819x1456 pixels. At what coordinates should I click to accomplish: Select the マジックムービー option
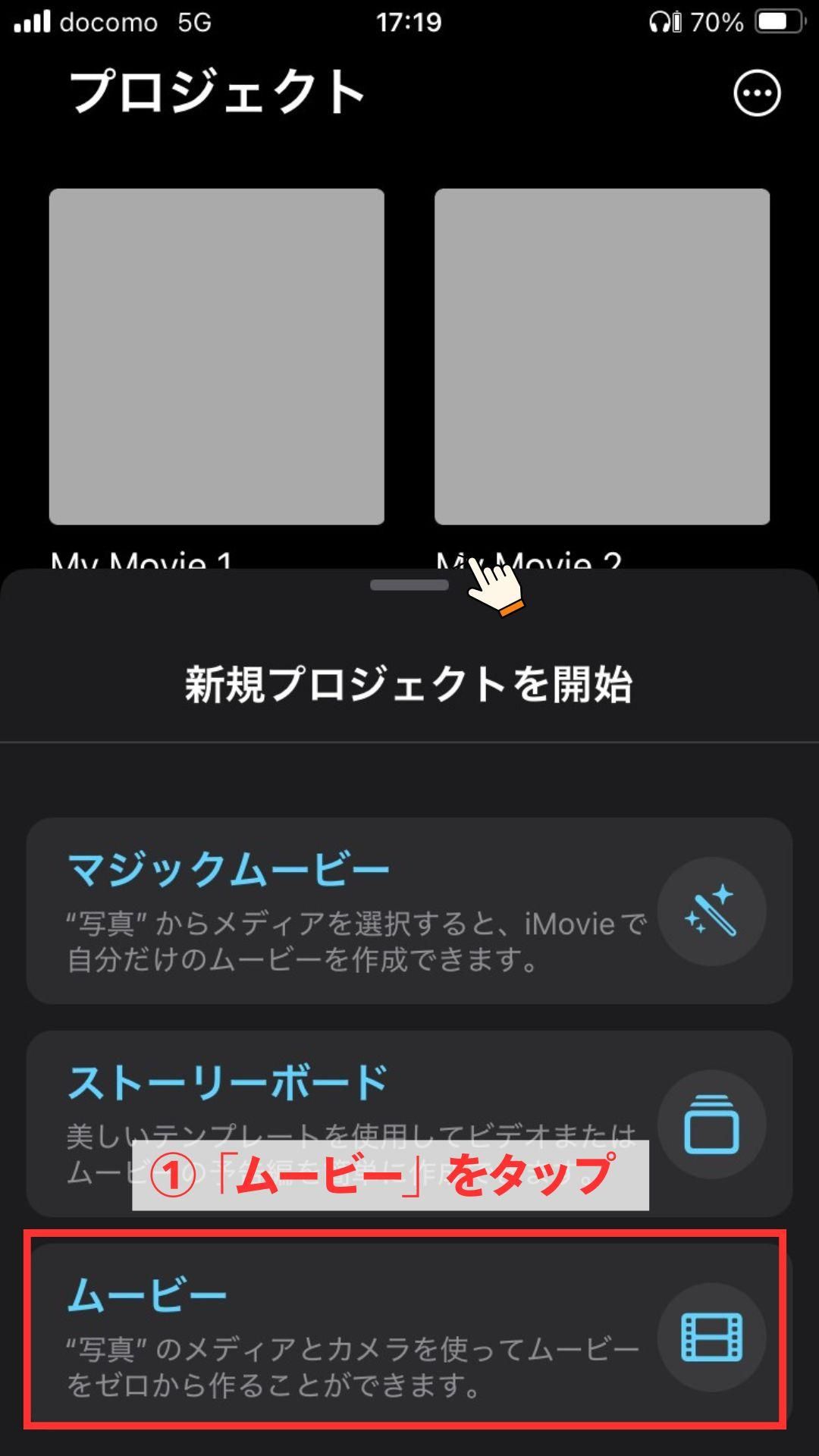[x=409, y=910]
